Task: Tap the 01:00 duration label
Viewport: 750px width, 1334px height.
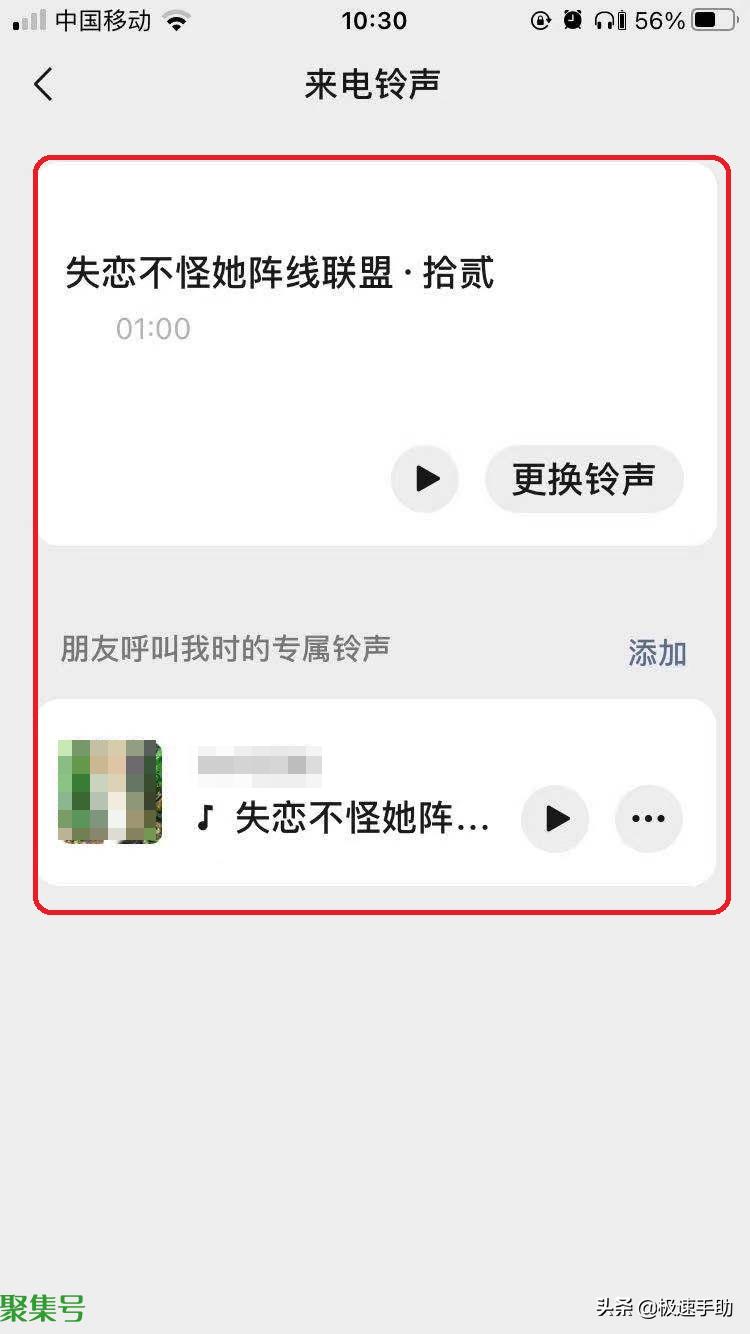Action: pyautogui.click(x=152, y=329)
